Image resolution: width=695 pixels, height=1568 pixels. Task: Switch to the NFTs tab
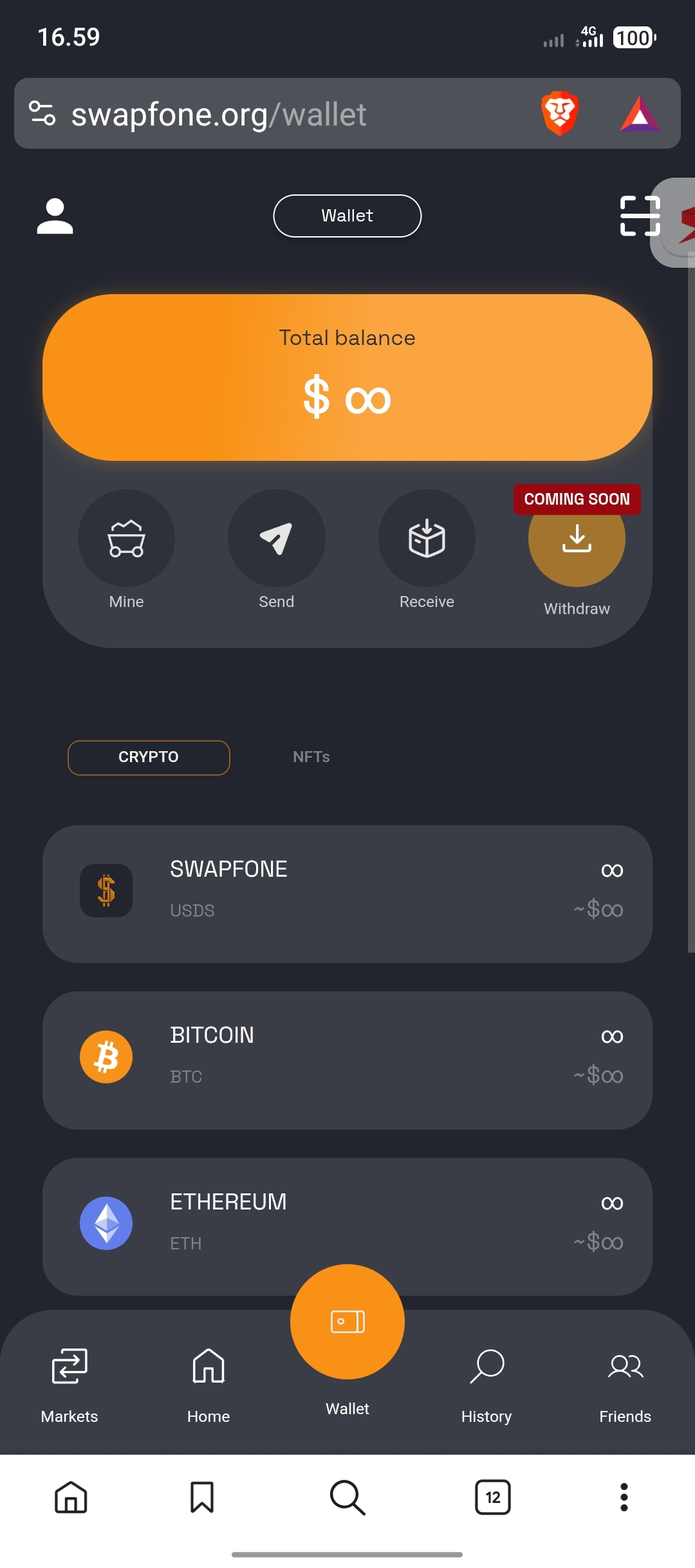(x=311, y=758)
